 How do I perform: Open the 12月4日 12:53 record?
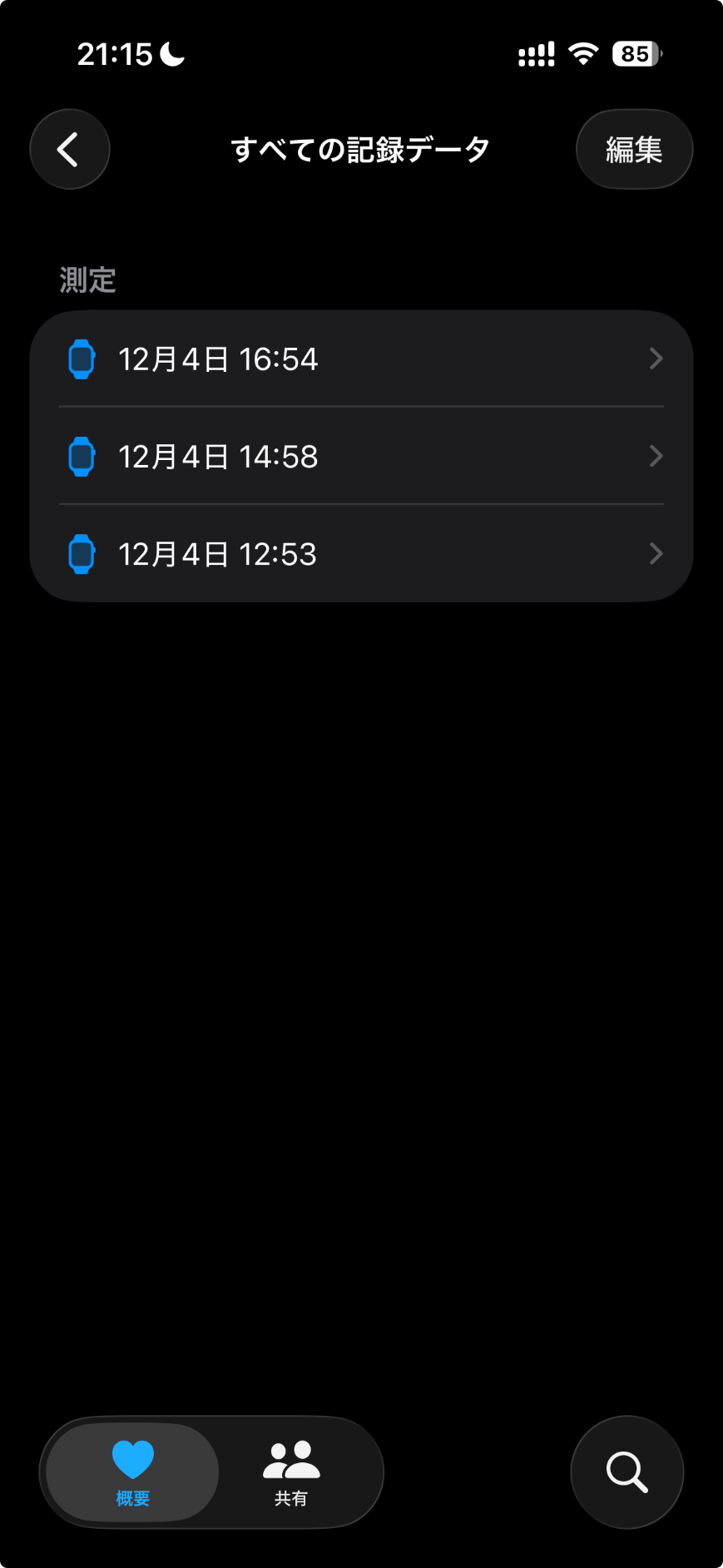[361, 554]
